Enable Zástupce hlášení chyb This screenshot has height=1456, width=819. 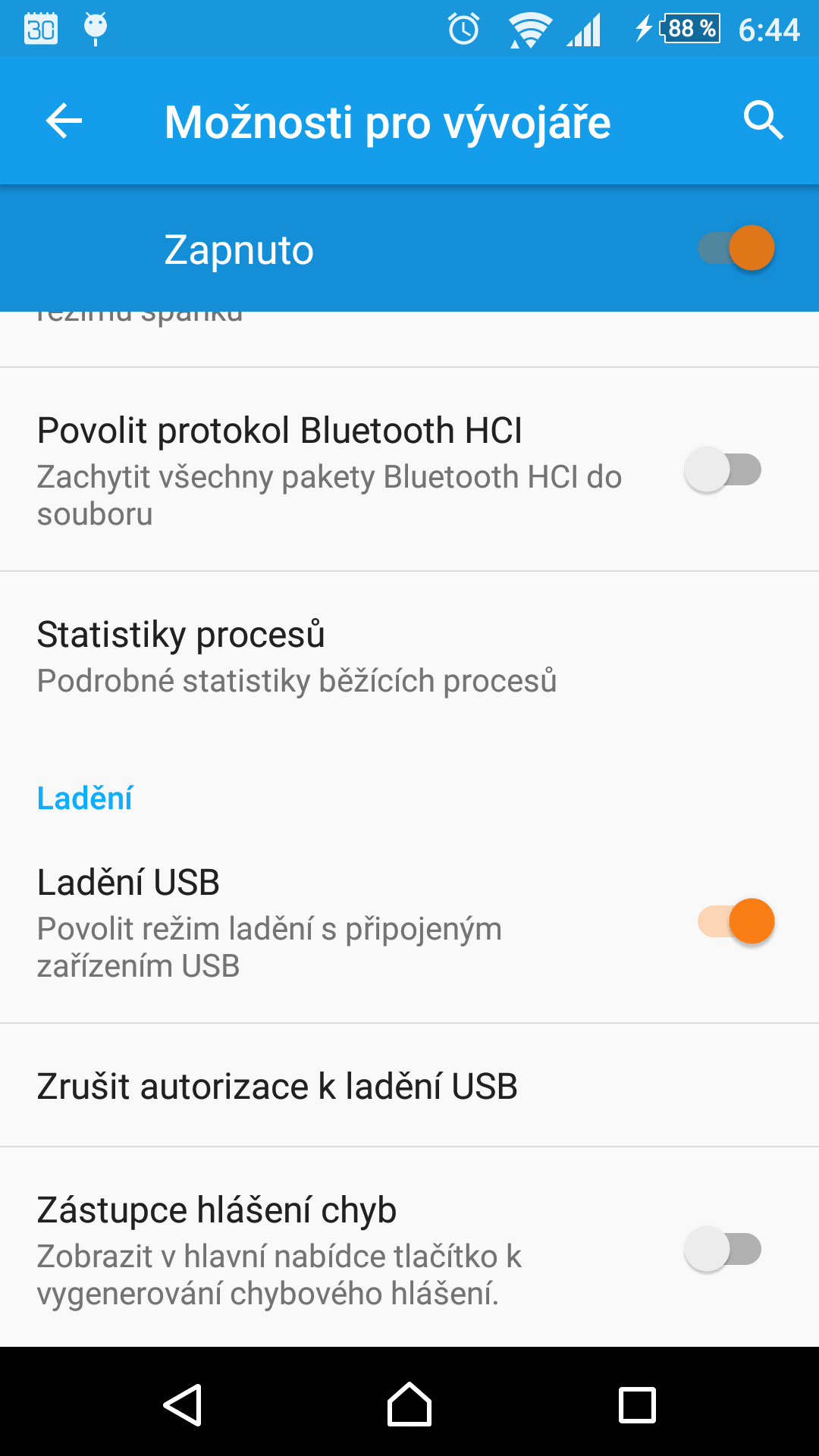pos(723,1249)
